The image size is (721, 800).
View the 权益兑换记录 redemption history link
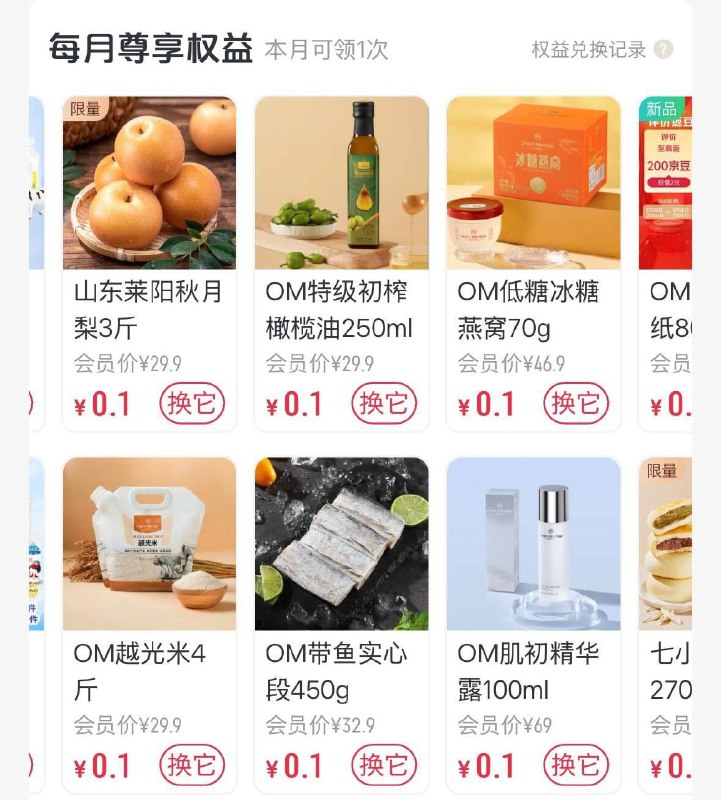(590, 47)
